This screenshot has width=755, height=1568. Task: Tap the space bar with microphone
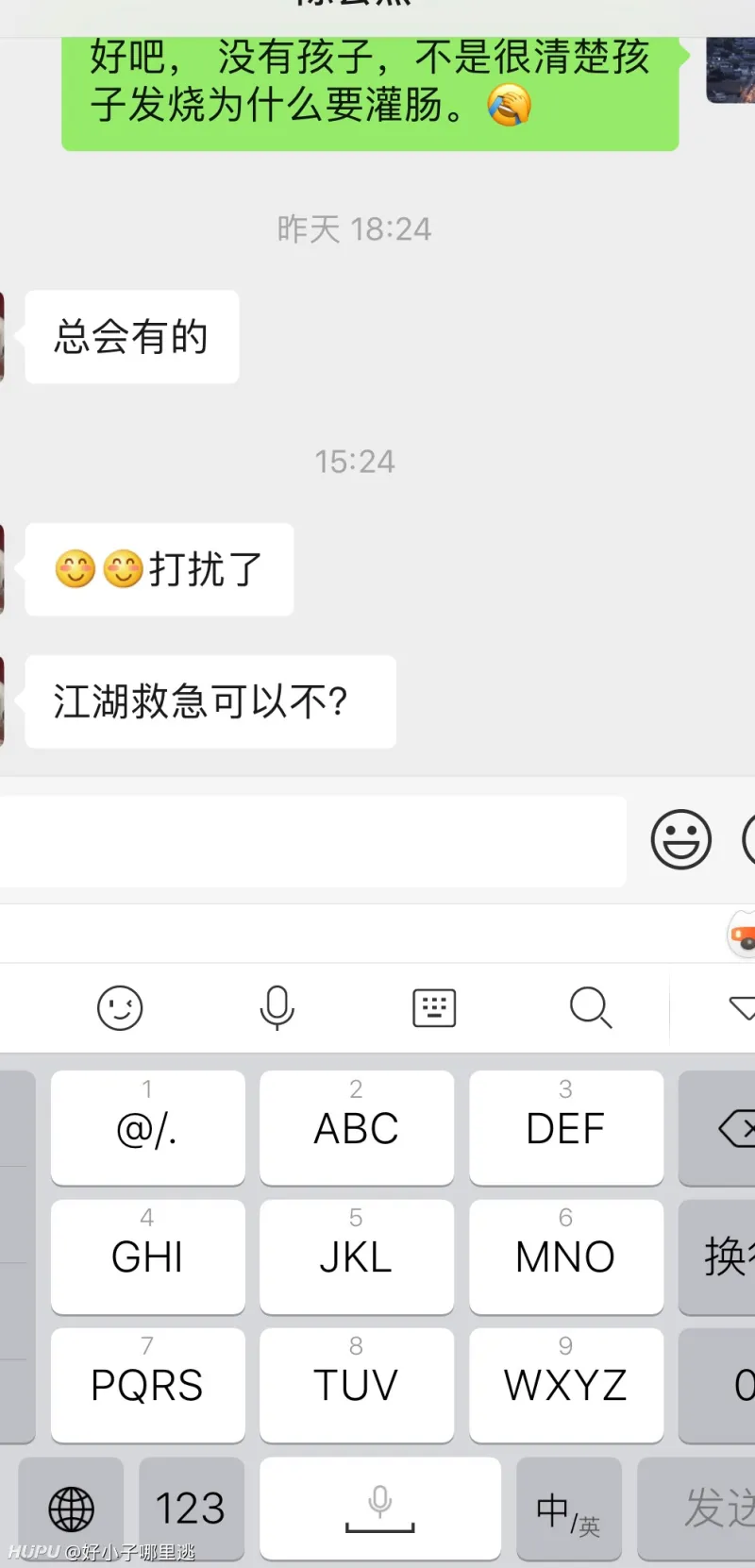point(379,1508)
